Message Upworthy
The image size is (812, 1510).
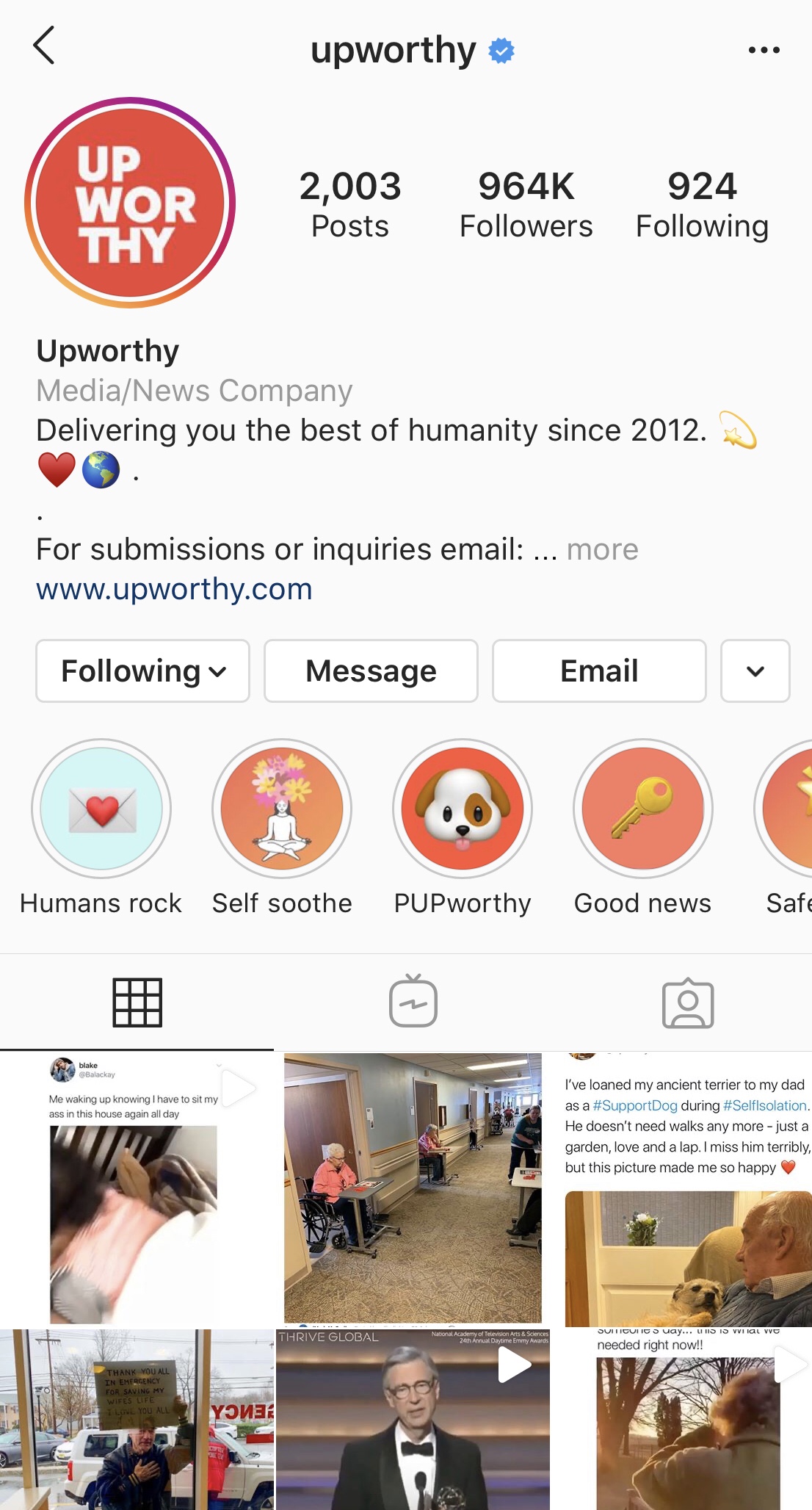click(371, 671)
